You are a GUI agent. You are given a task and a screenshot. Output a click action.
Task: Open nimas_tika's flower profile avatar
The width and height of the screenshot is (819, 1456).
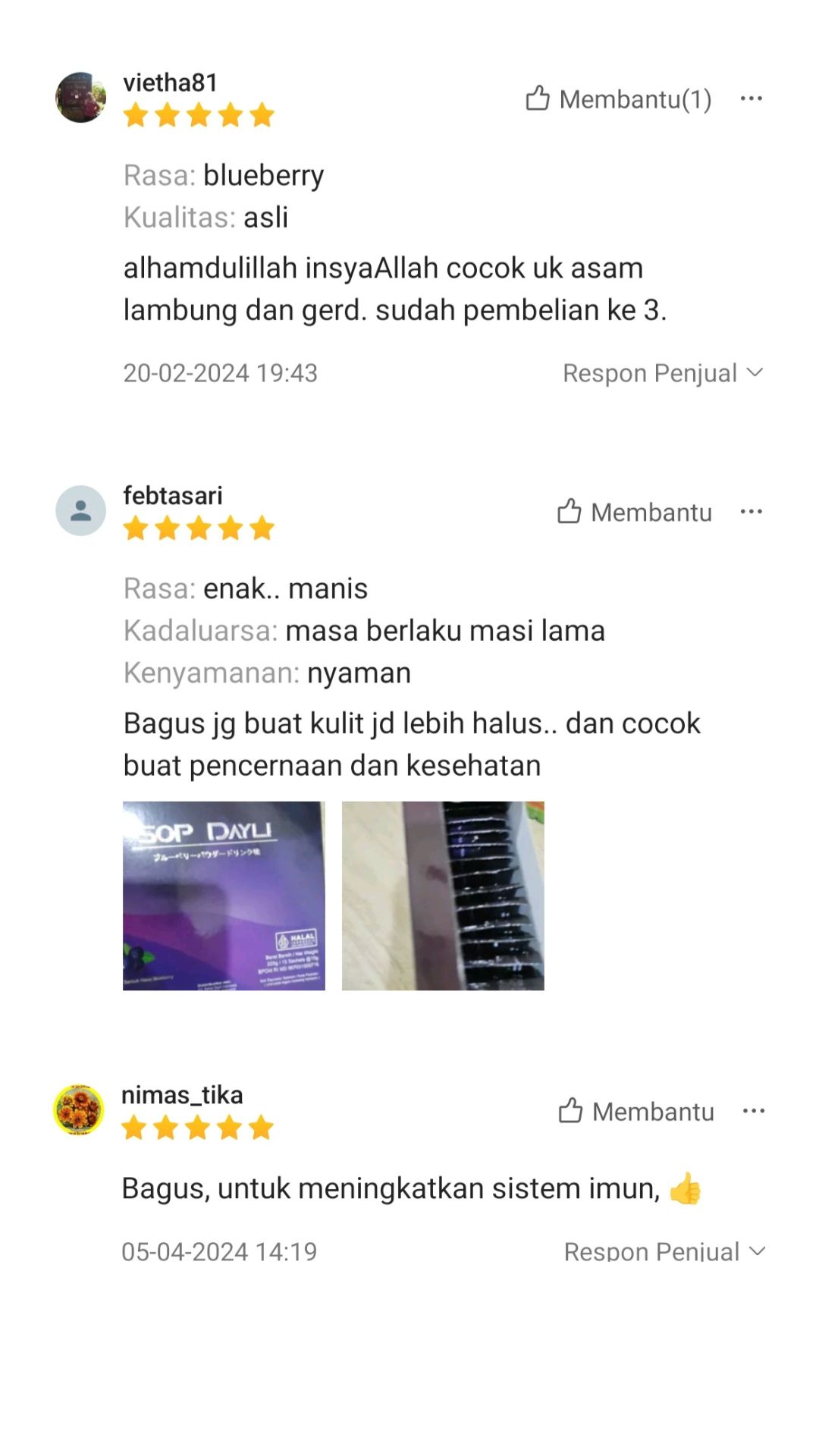(x=79, y=1110)
